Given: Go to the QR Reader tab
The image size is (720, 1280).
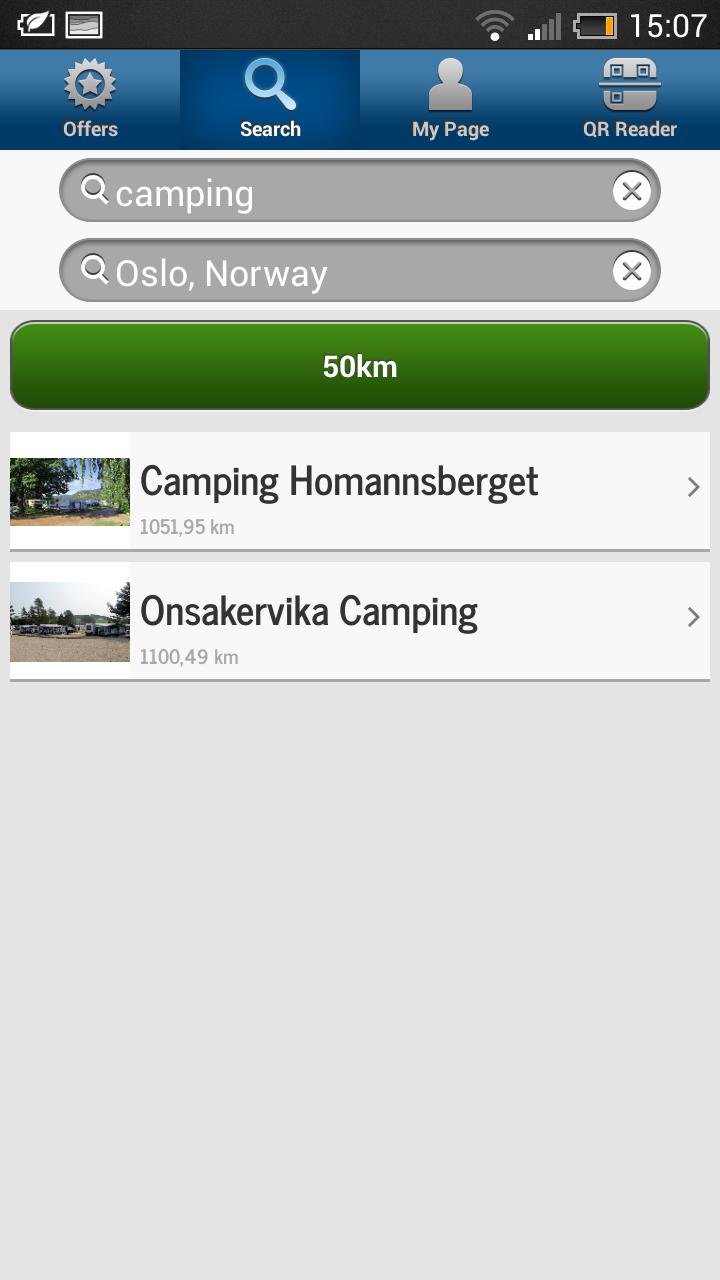Looking at the screenshot, I should [630, 100].
